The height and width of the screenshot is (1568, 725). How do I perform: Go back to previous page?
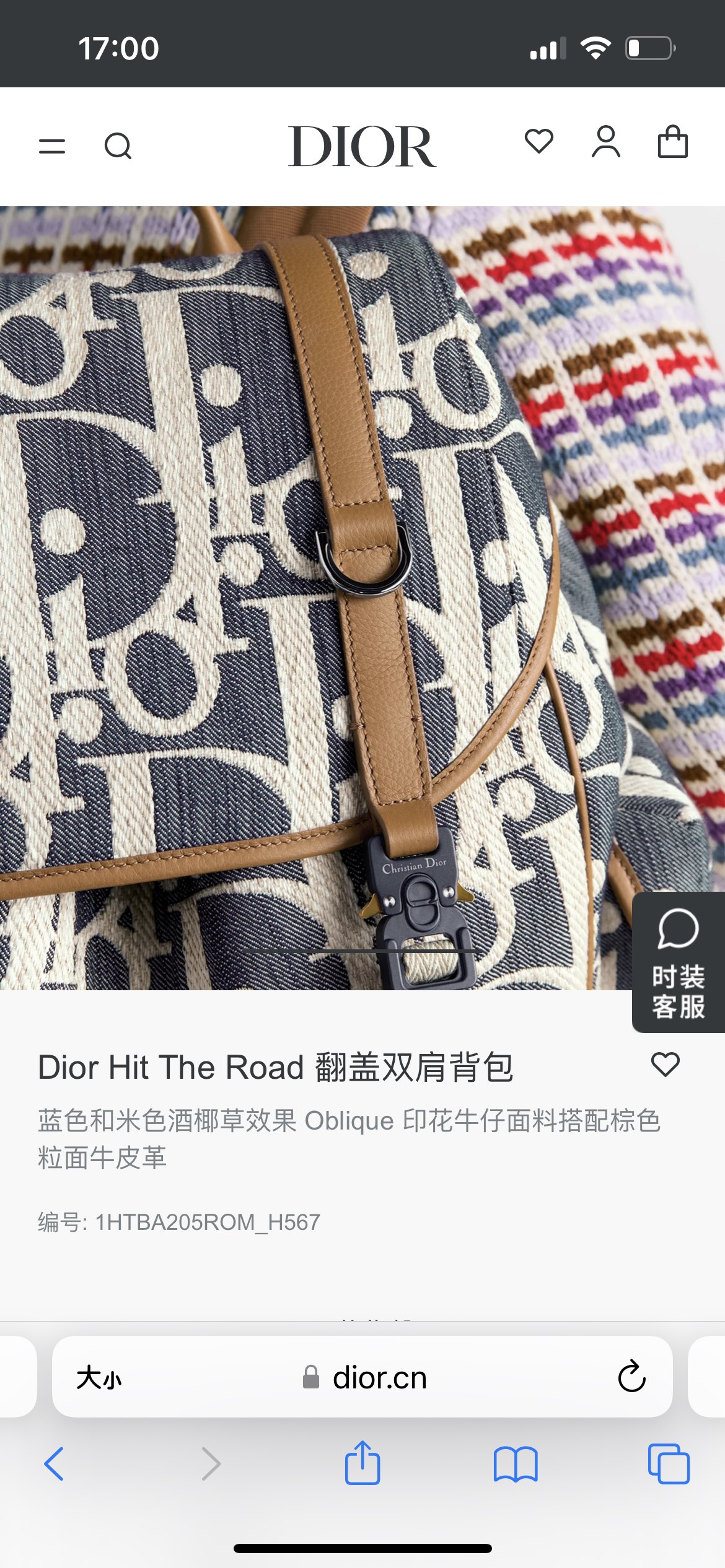coord(54,1464)
